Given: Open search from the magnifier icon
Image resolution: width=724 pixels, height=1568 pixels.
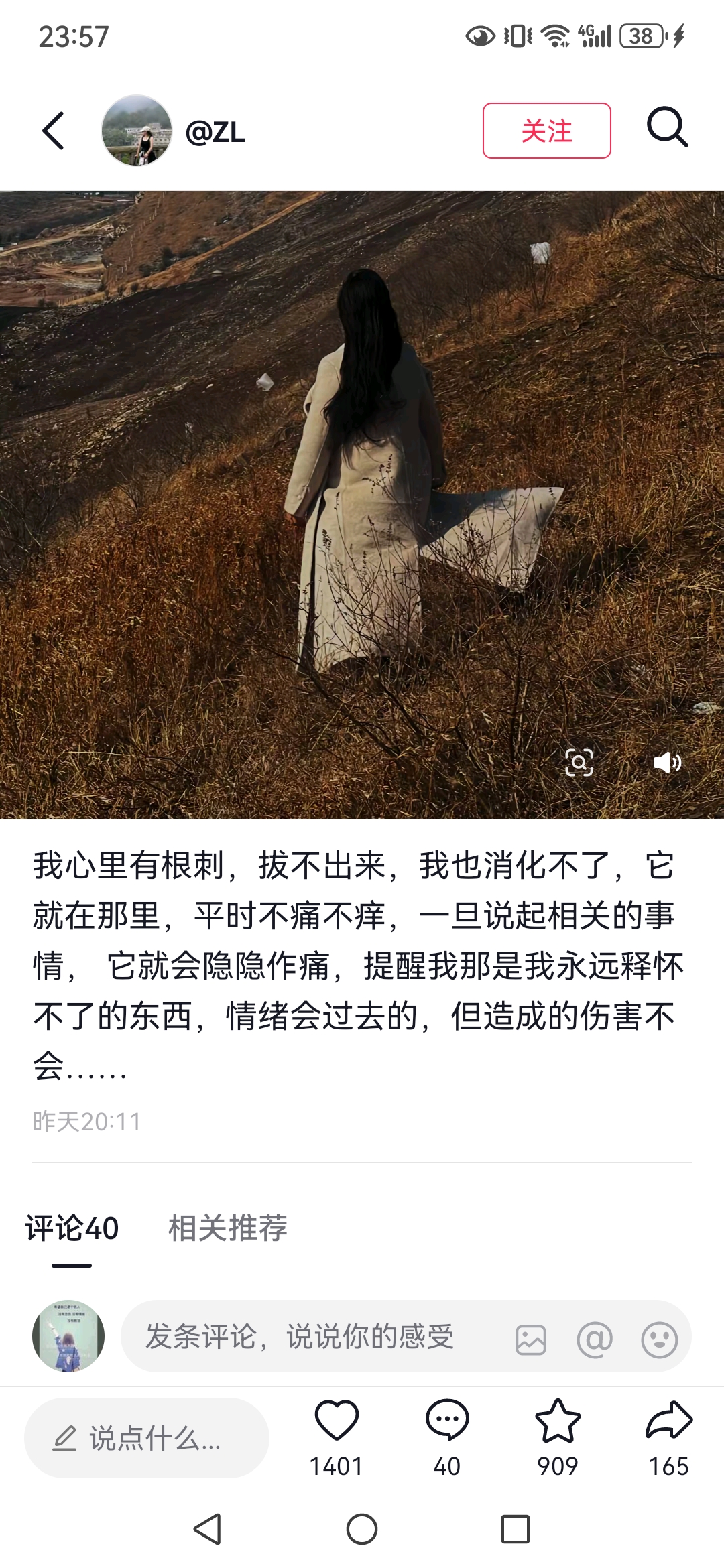Looking at the screenshot, I should [x=667, y=127].
